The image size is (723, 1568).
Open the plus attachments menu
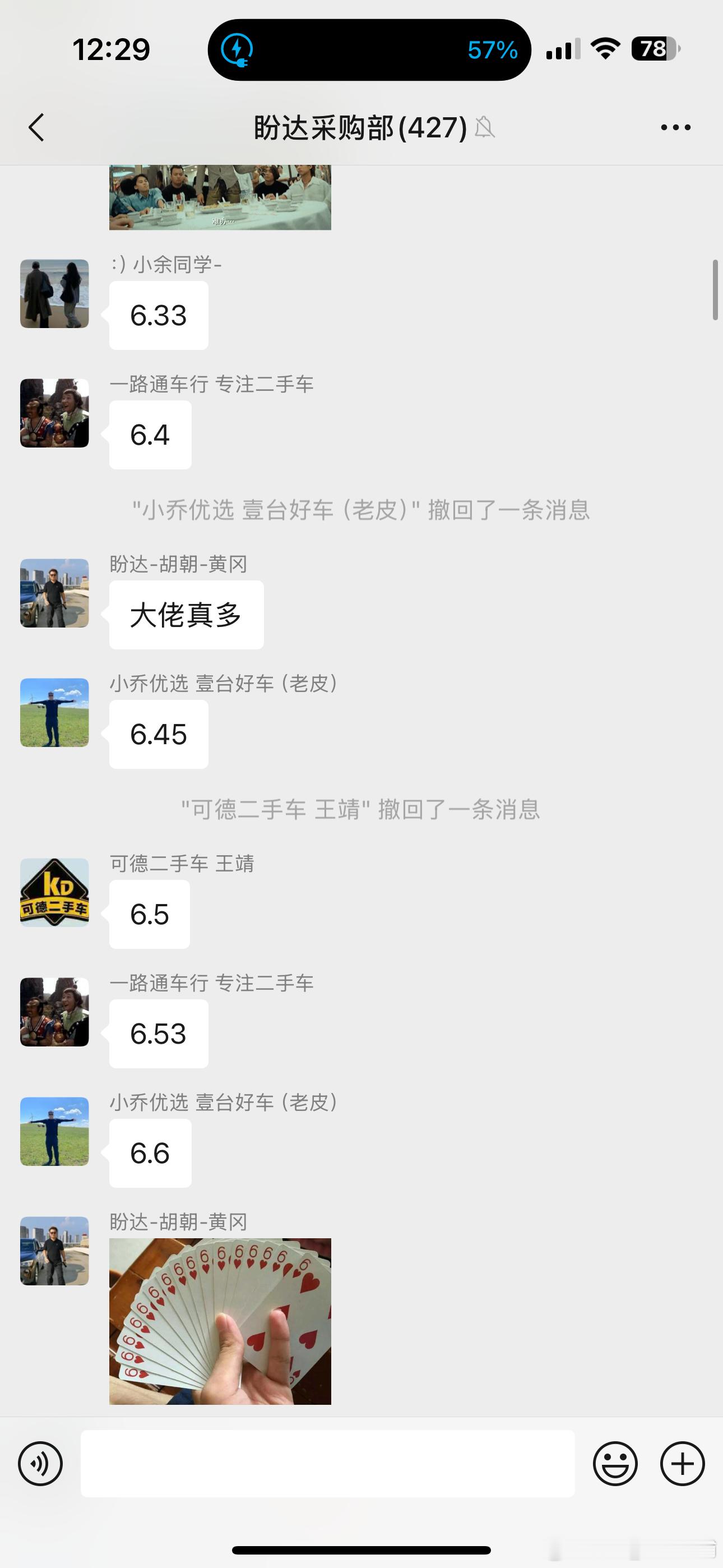(x=682, y=1463)
